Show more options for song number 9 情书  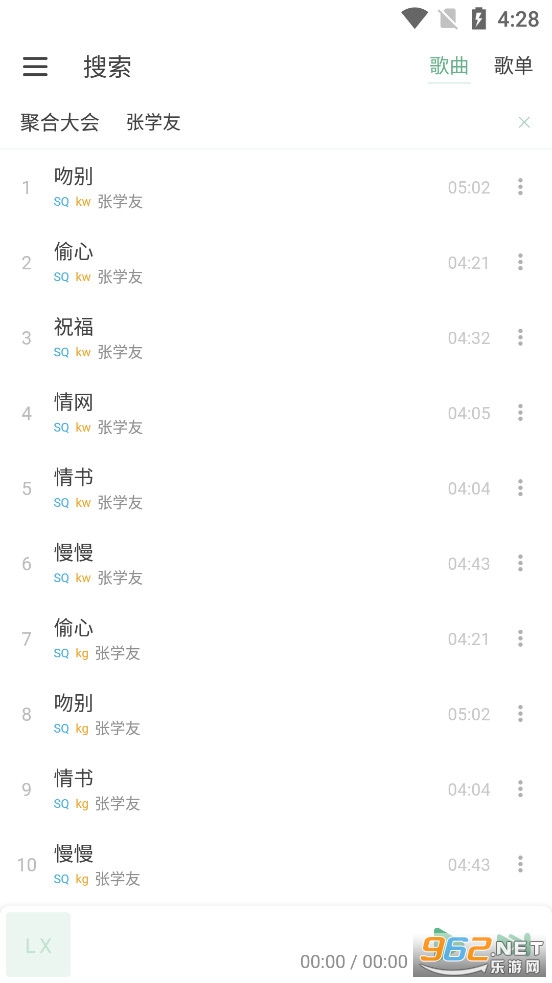coord(520,789)
